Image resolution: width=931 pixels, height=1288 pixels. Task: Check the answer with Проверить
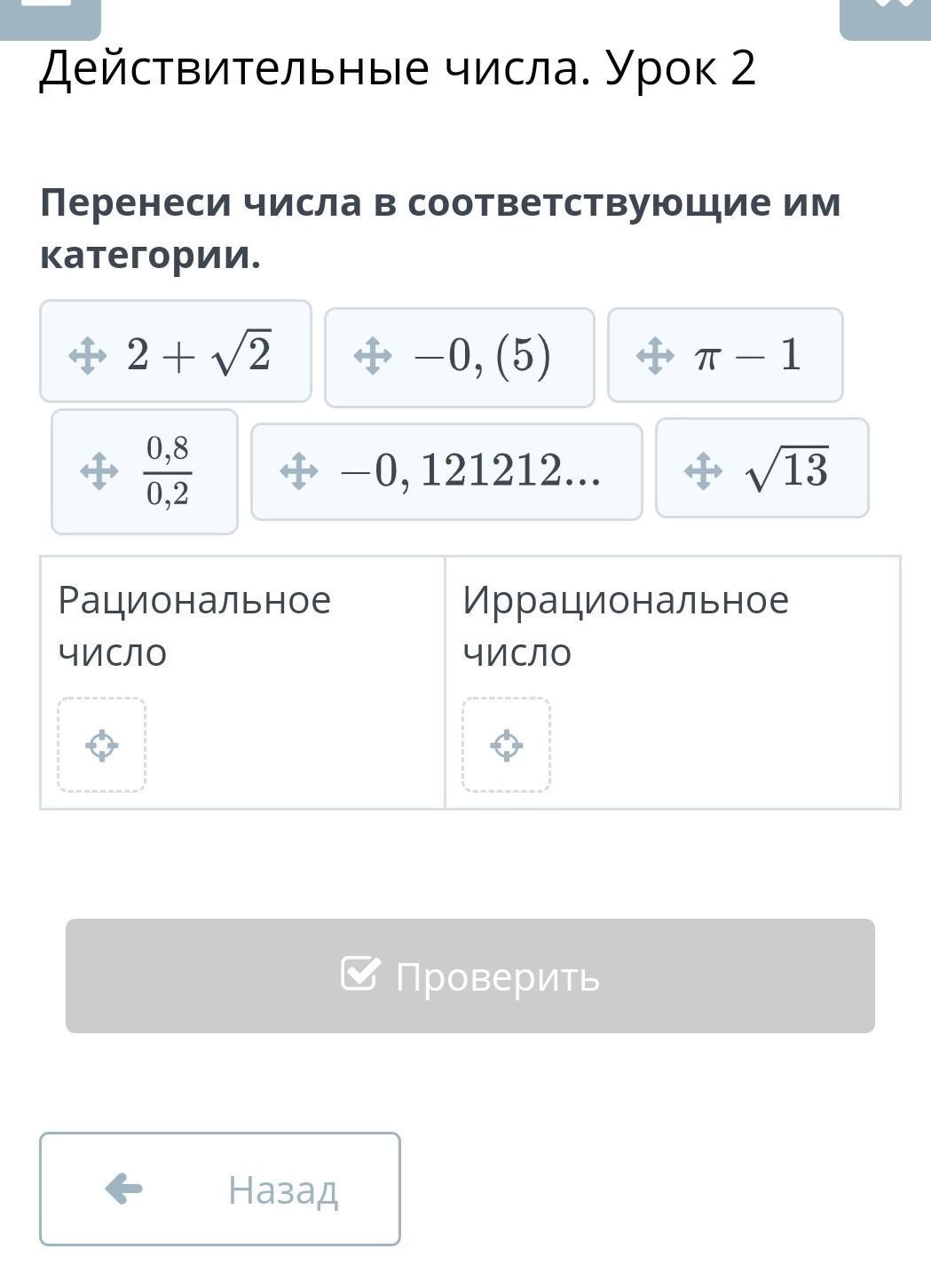point(470,976)
